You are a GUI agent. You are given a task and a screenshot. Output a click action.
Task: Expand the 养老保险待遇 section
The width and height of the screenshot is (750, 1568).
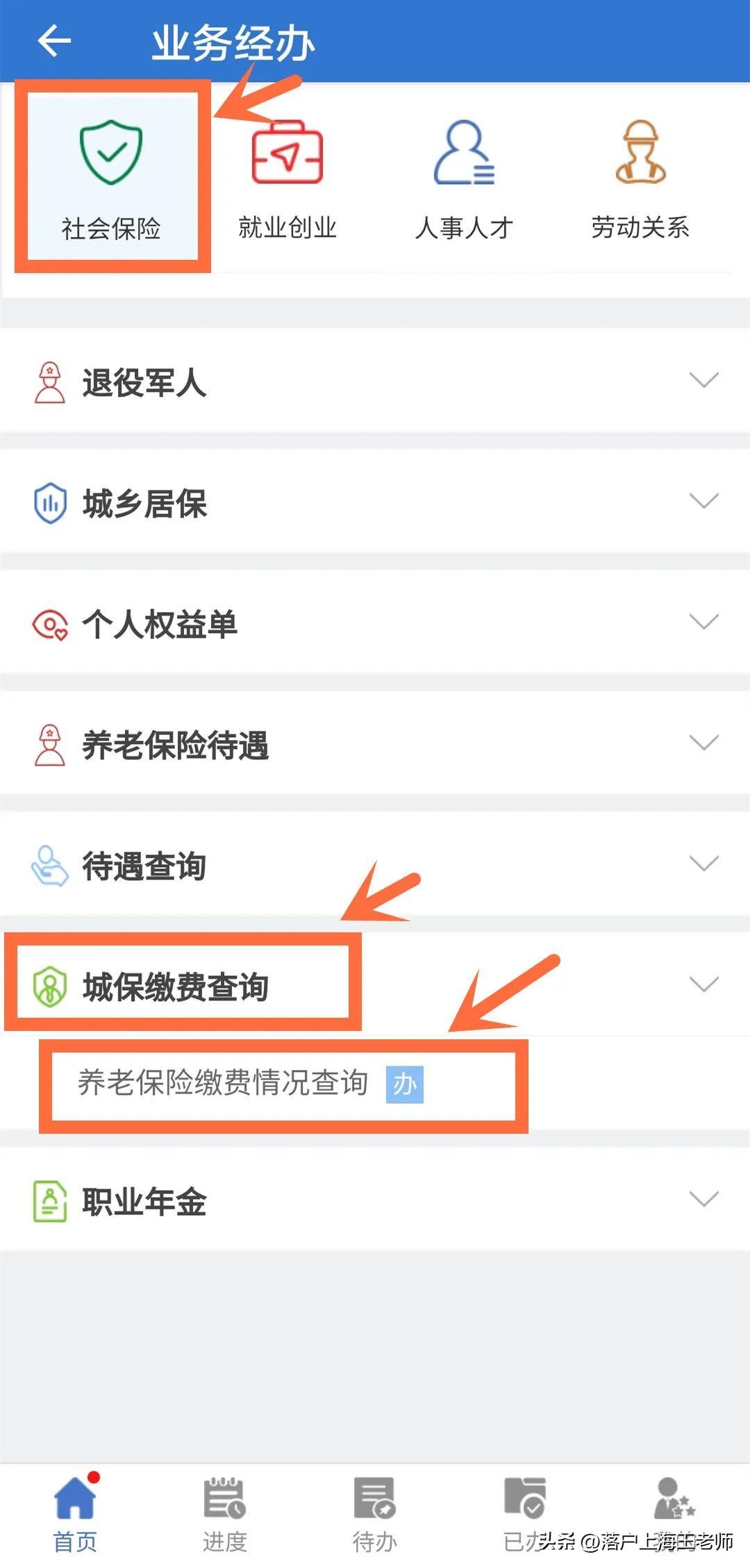coord(375,743)
